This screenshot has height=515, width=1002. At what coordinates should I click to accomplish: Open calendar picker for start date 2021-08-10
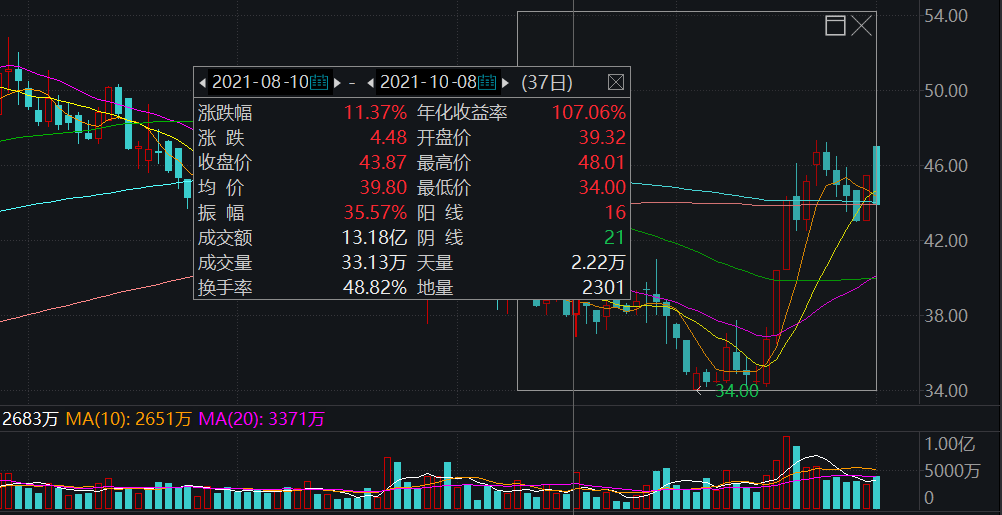pyautogui.click(x=319, y=82)
